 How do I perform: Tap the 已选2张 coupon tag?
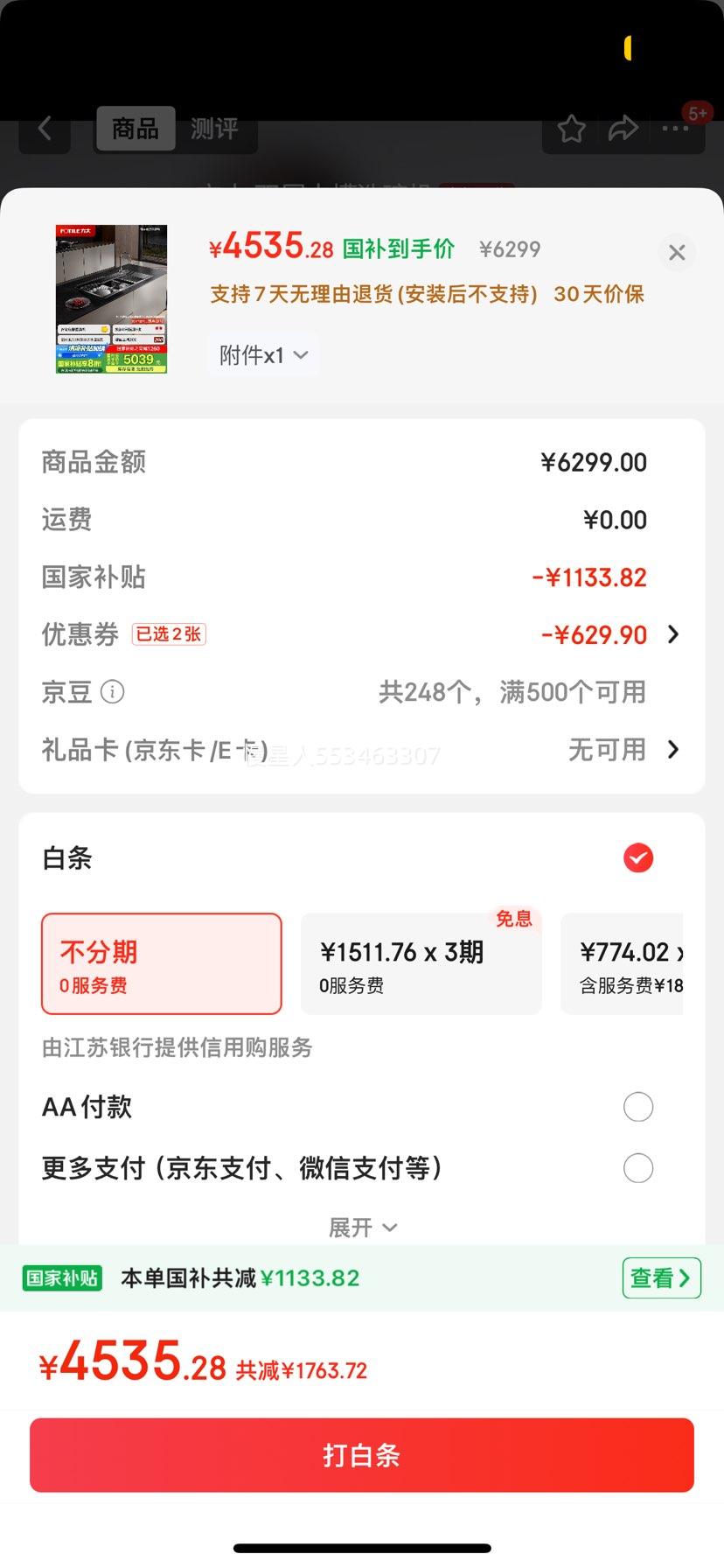[x=169, y=633]
